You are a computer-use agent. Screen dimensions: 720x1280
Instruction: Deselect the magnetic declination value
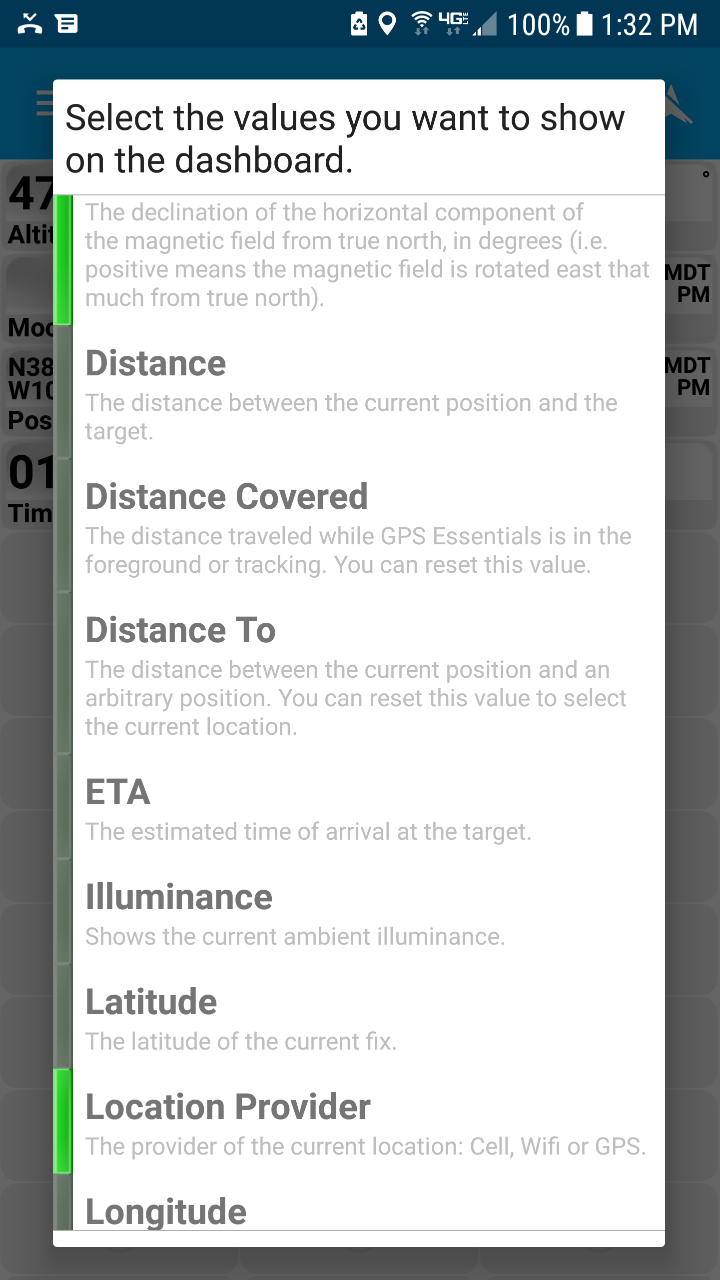[x=358, y=256]
